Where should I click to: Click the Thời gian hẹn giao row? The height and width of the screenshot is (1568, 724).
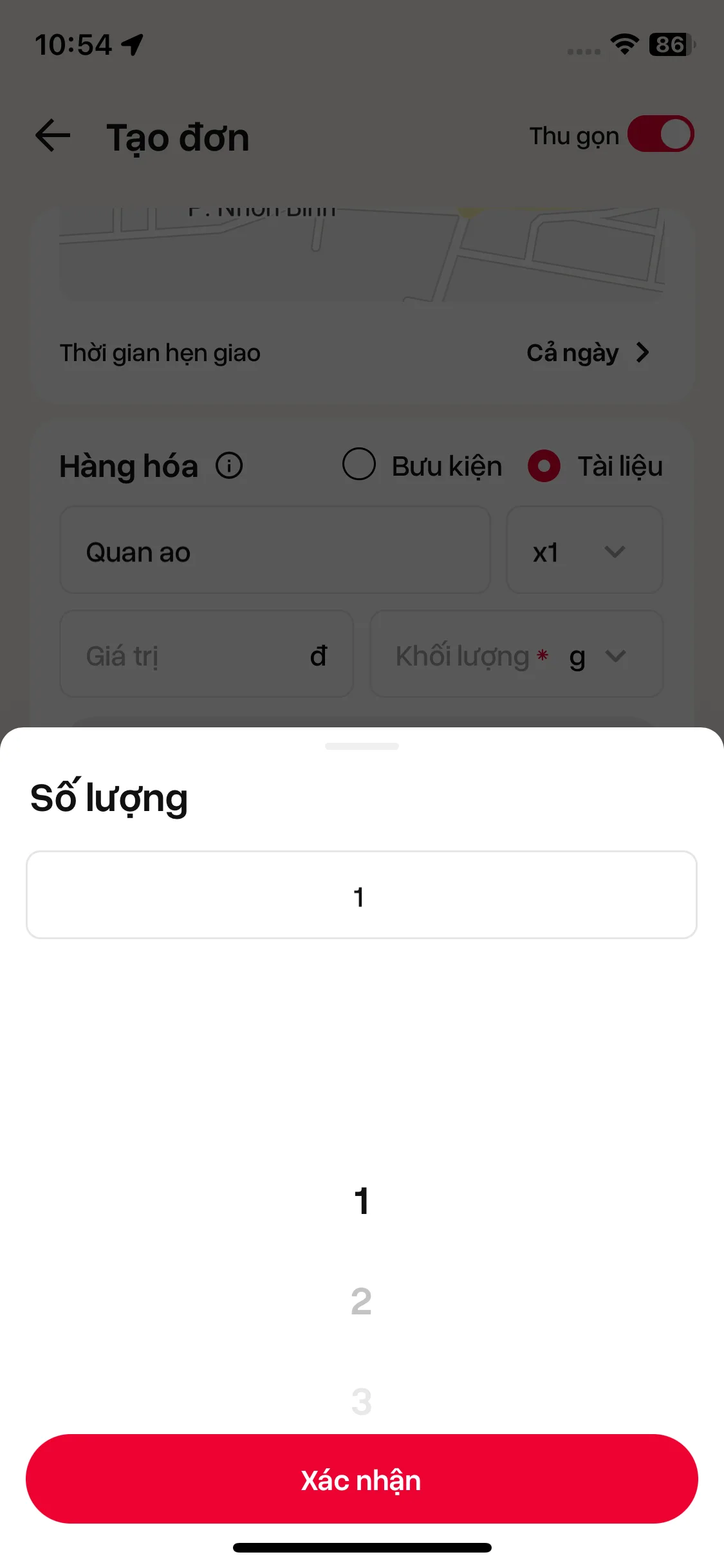pyautogui.click(x=160, y=352)
